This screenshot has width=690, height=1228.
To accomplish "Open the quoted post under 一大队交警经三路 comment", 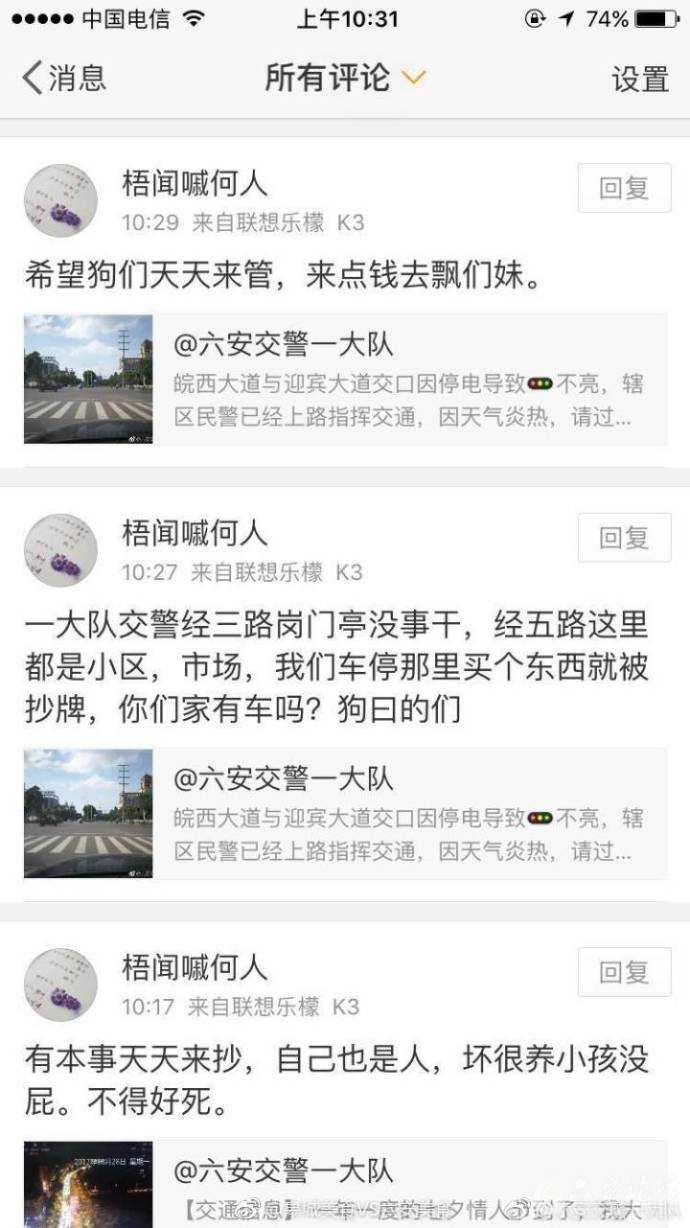I will (345, 814).
